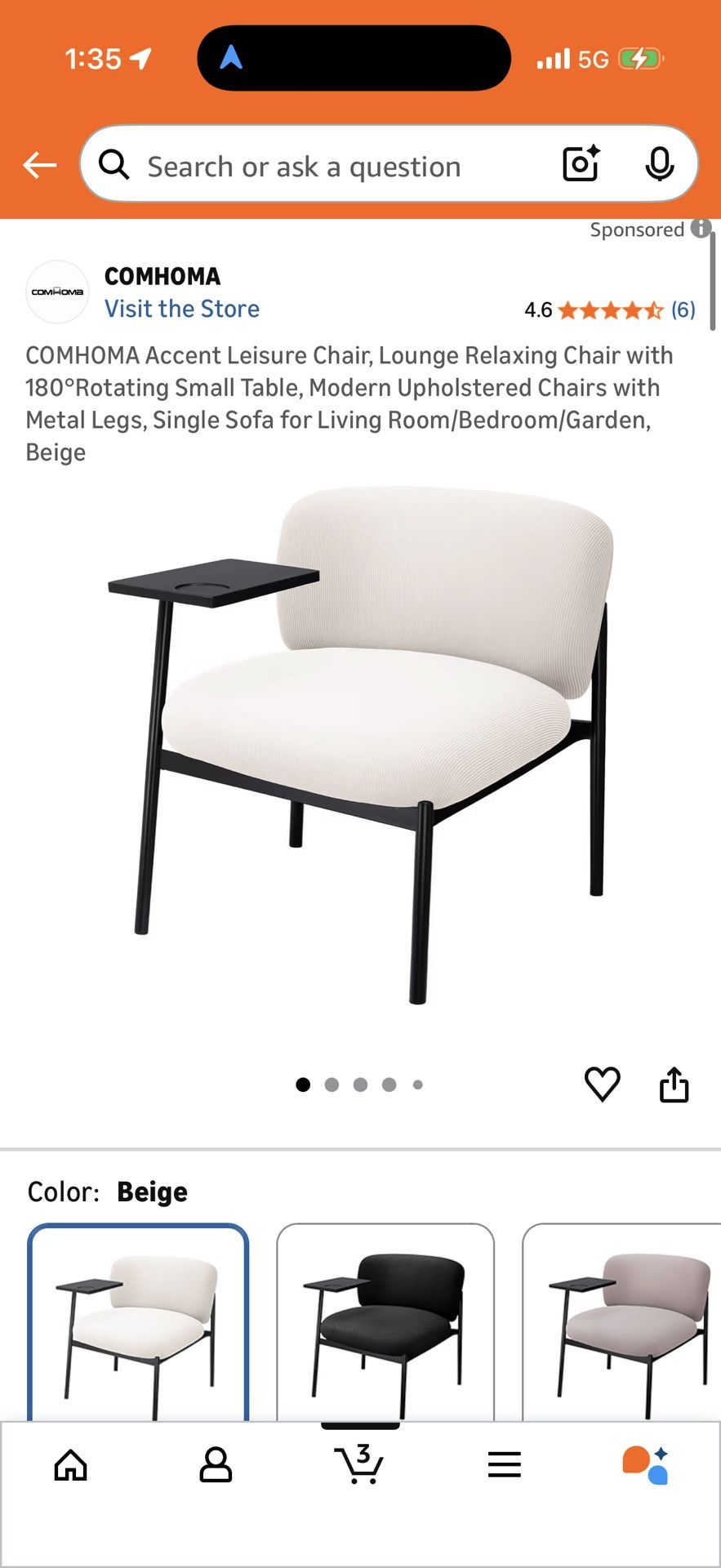View the 6 customer ratings
The width and height of the screenshot is (721, 1568).
pos(683,310)
